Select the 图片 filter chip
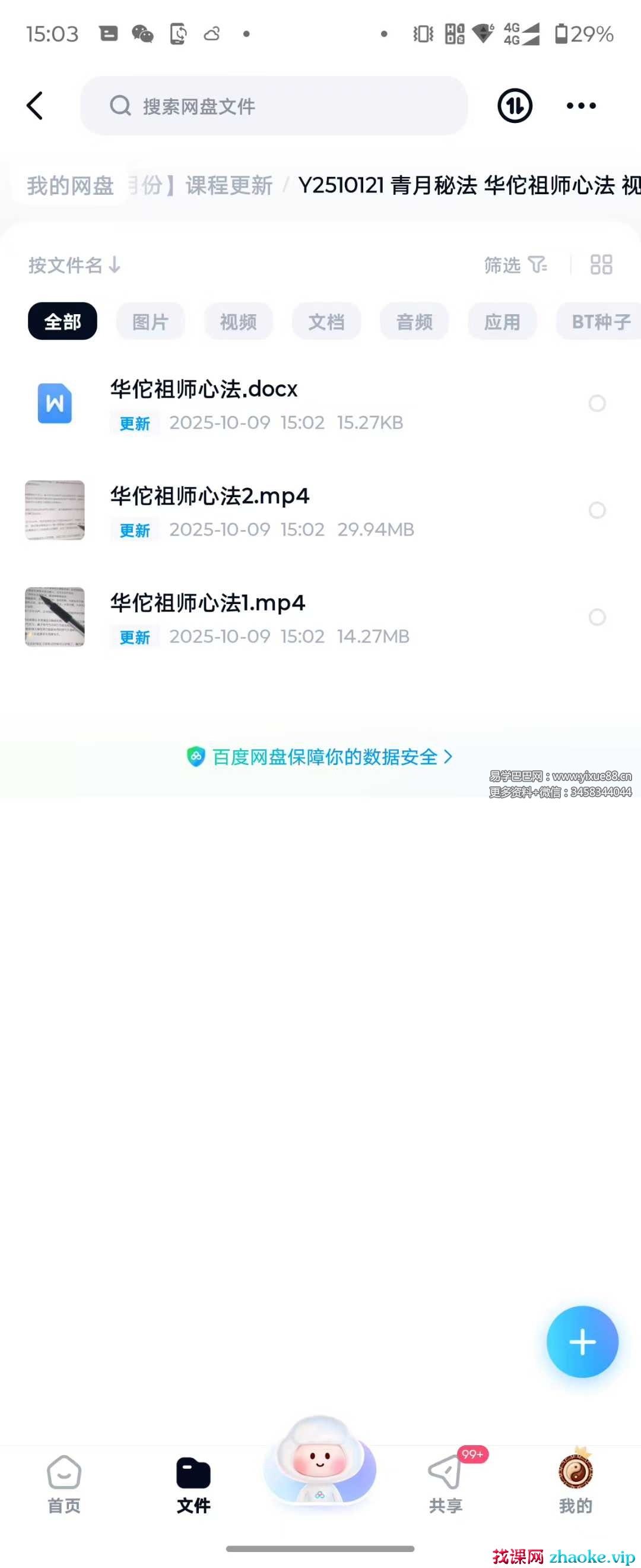Image resolution: width=641 pixels, height=1568 pixels. tap(150, 321)
